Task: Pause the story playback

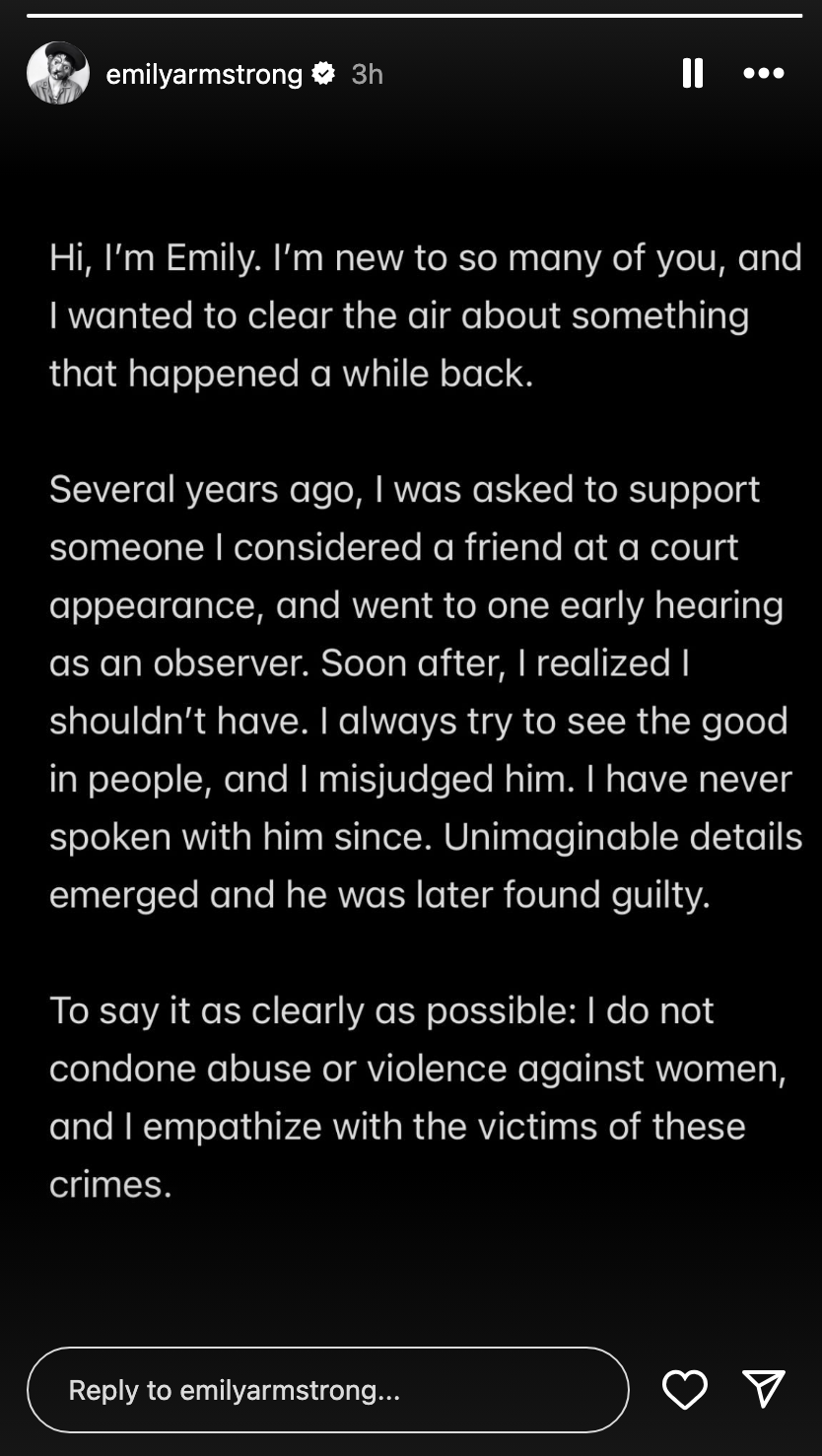Action: click(693, 73)
